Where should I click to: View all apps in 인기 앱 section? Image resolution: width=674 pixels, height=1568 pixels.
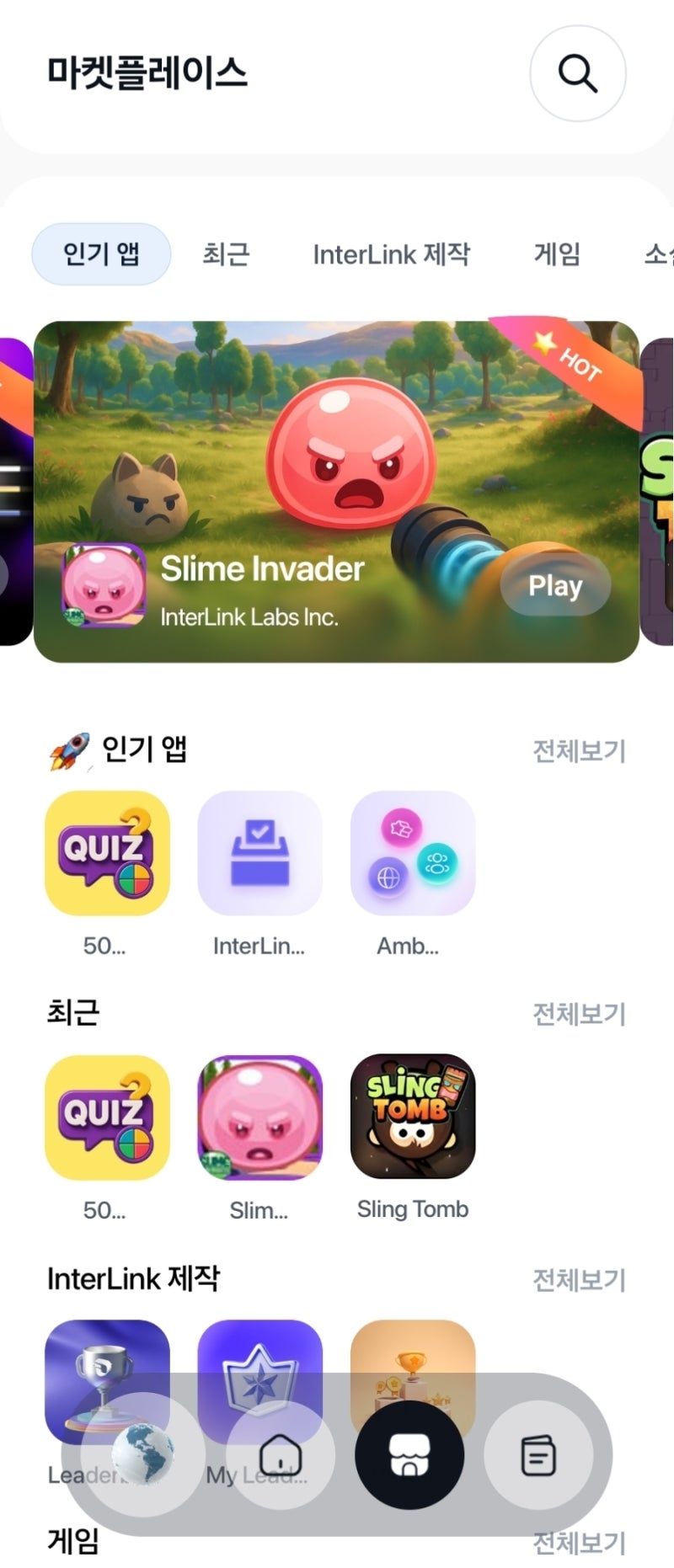point(579,750)
